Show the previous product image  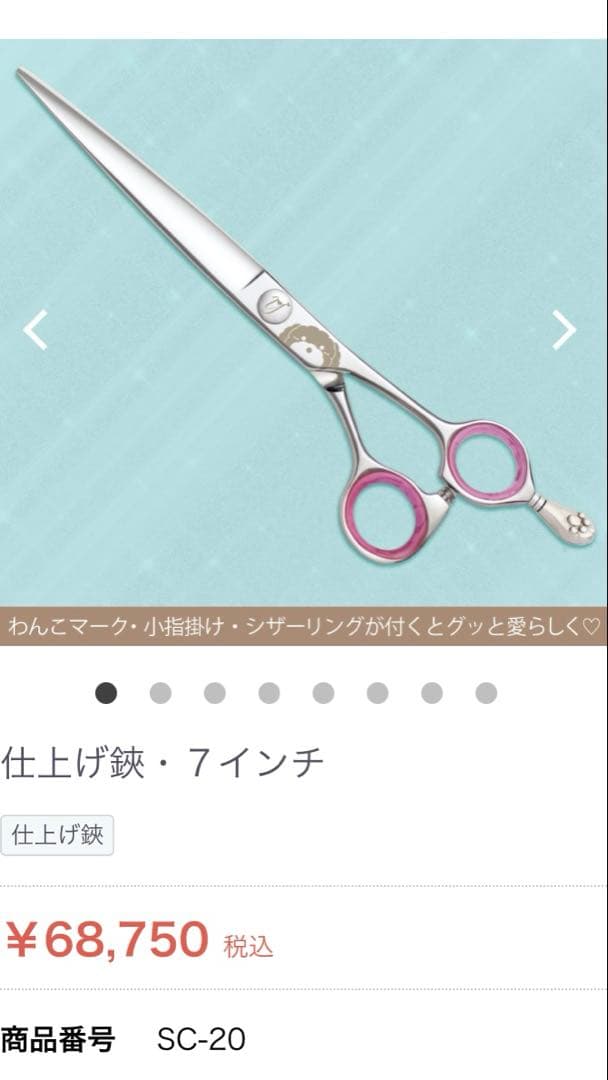click(x=36, y=330)
